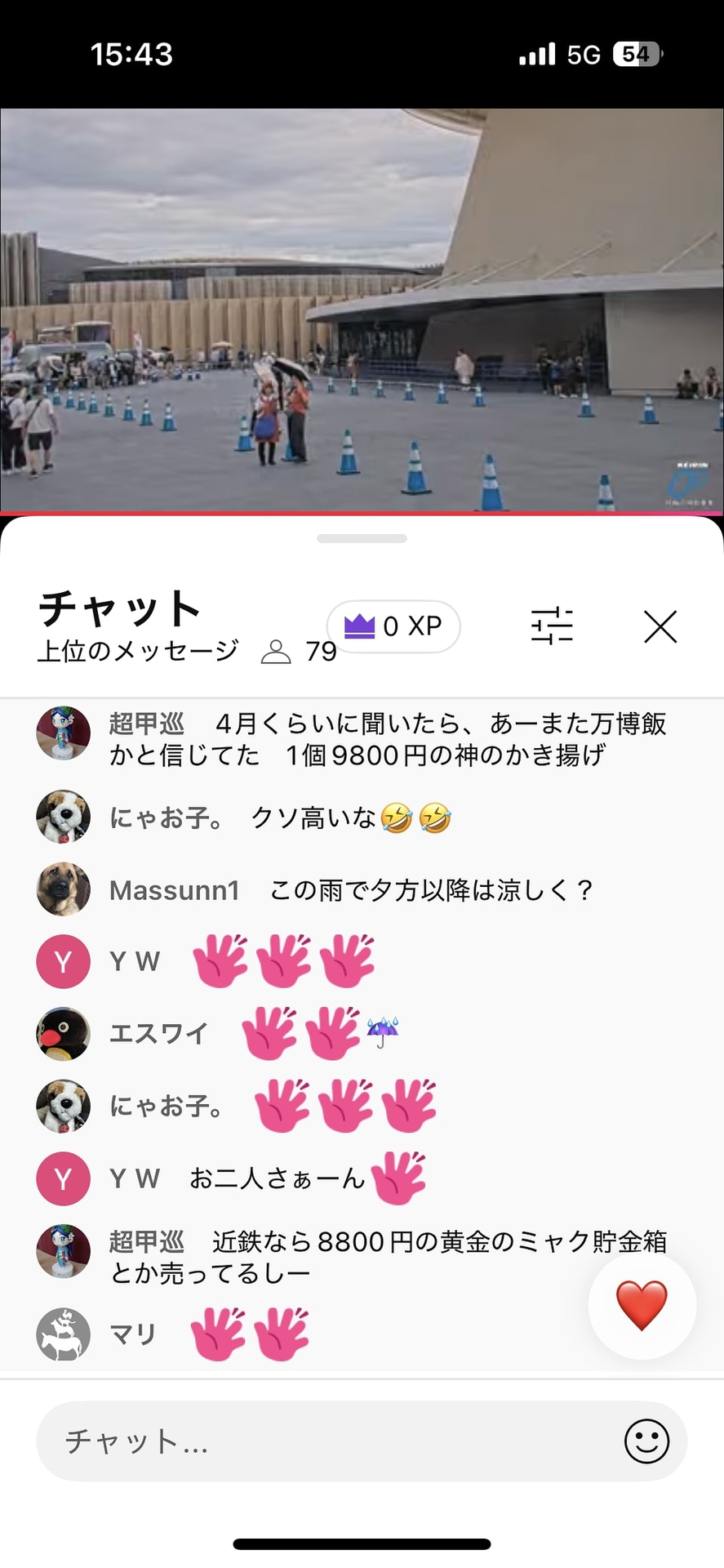Tap the panel drag handle

pos(362,538)
